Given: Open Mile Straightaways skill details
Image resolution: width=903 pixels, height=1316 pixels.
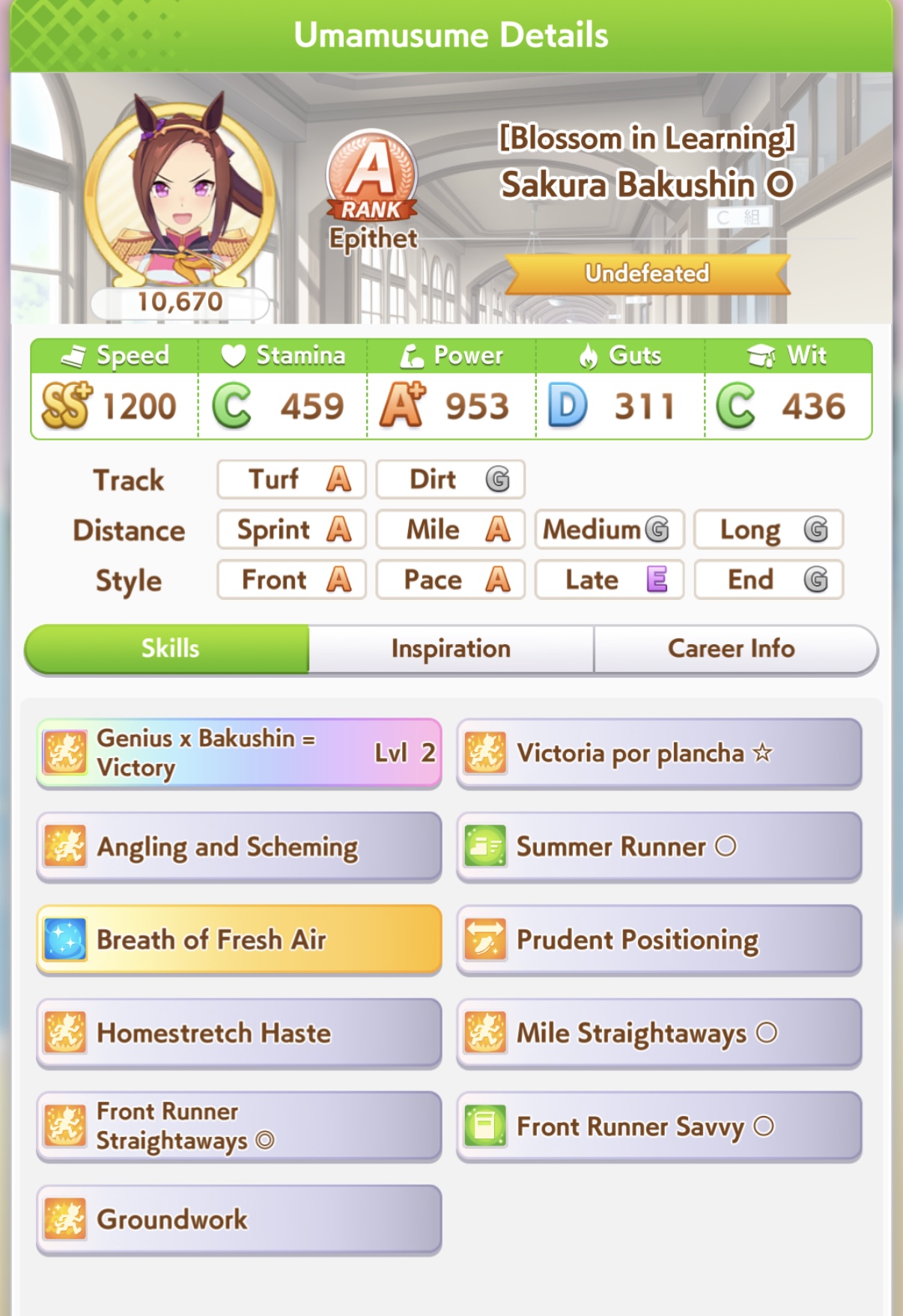Looking at the screenshot, I should click(x=659, y=1033).
